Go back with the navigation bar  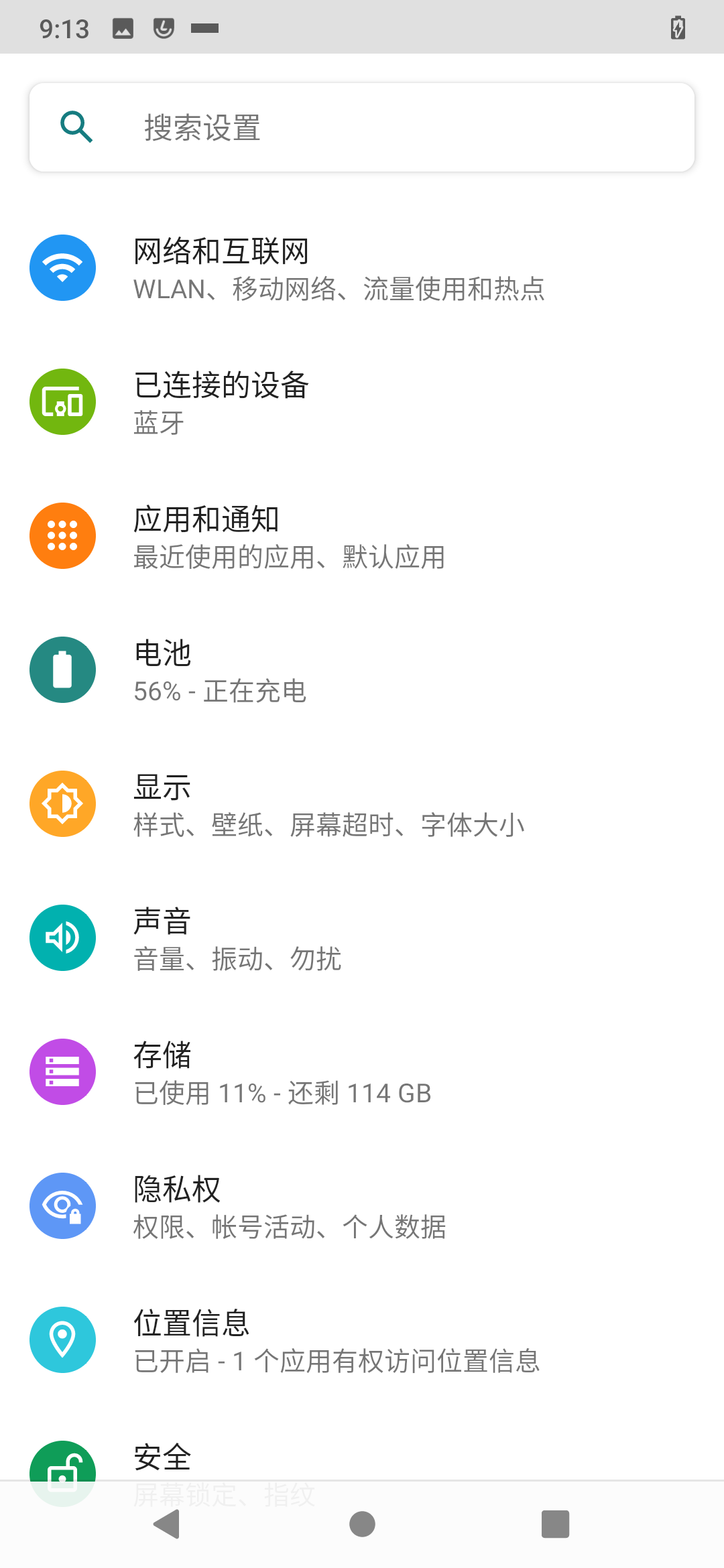point(167,1524)
